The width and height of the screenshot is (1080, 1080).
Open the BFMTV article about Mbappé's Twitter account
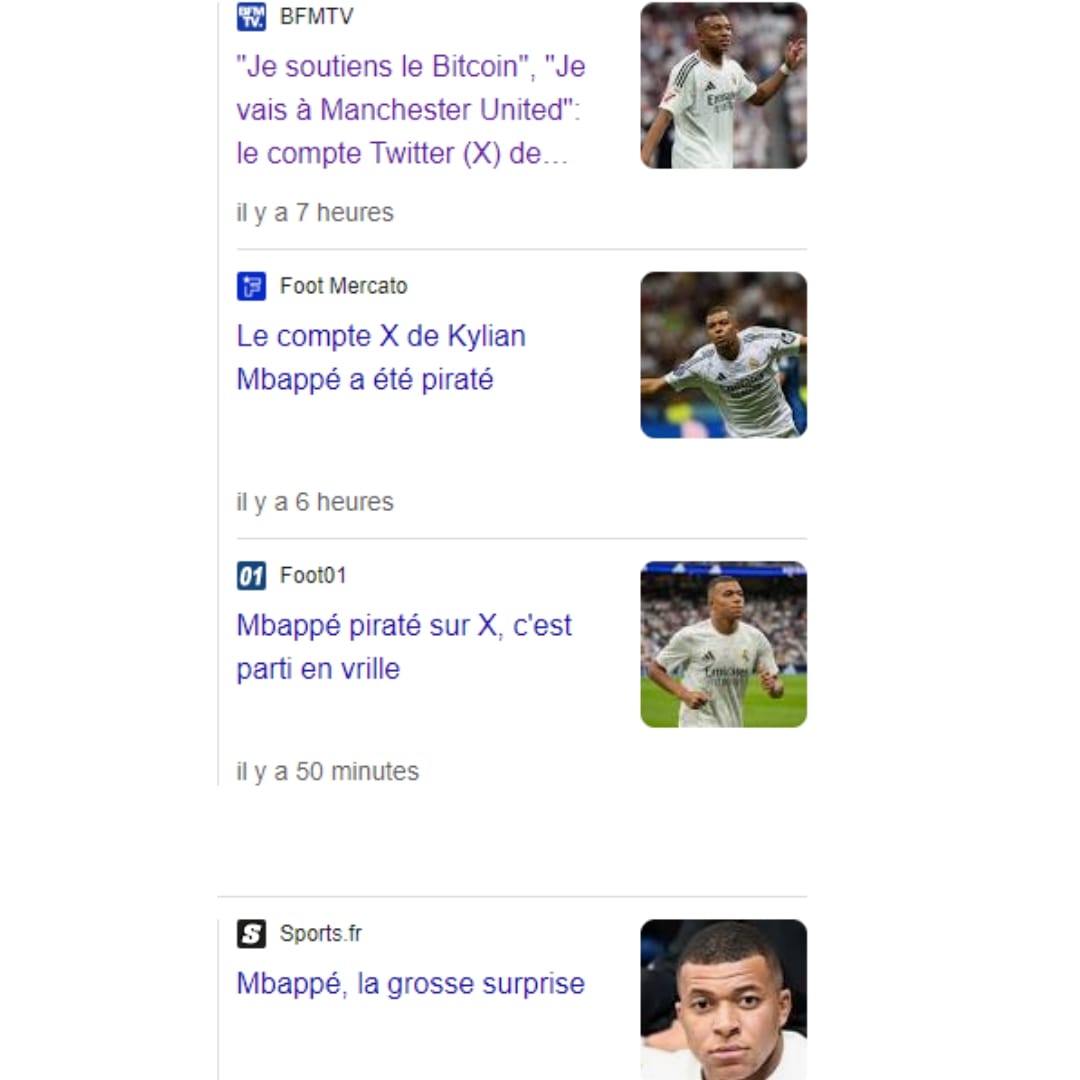(x=410, y=110)
